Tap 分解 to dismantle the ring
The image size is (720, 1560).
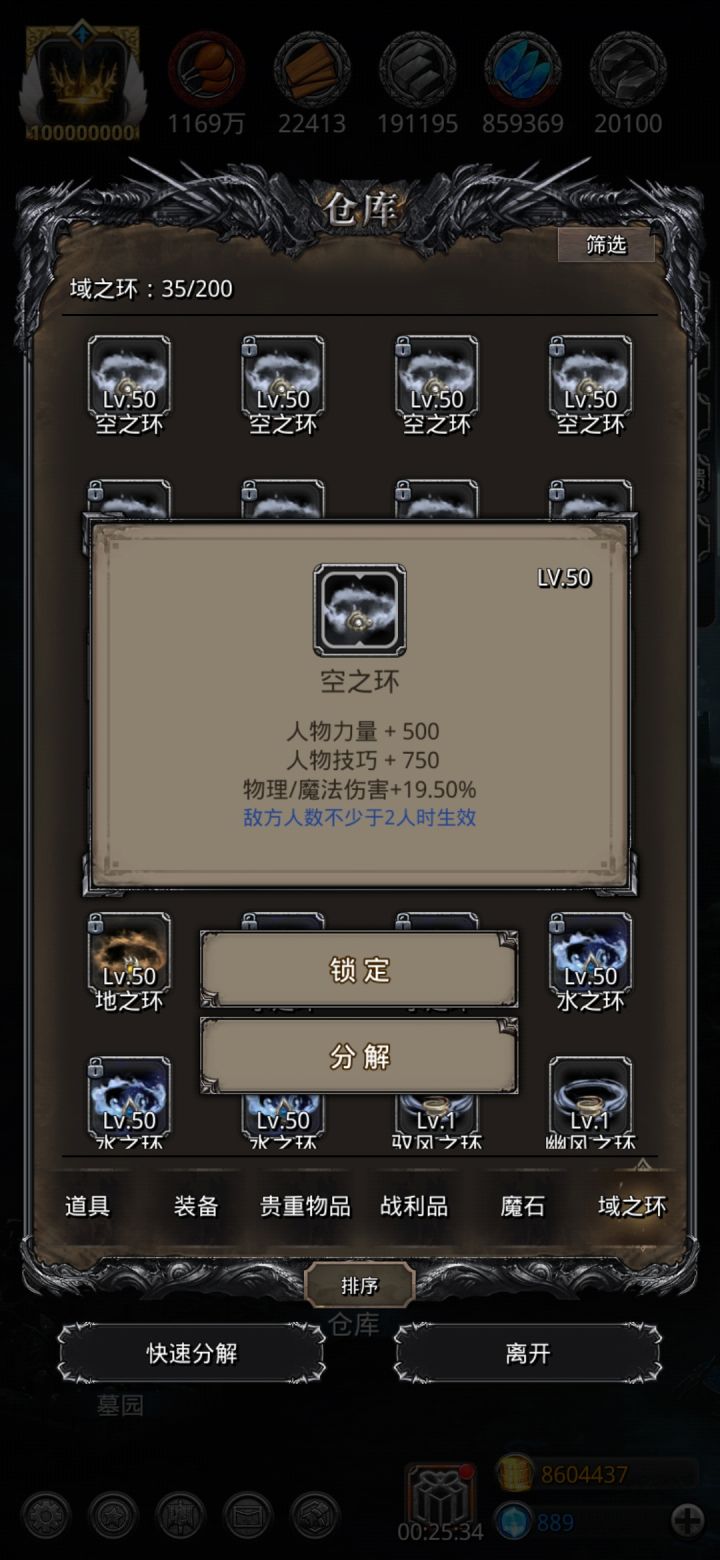tap(358, 1055)
